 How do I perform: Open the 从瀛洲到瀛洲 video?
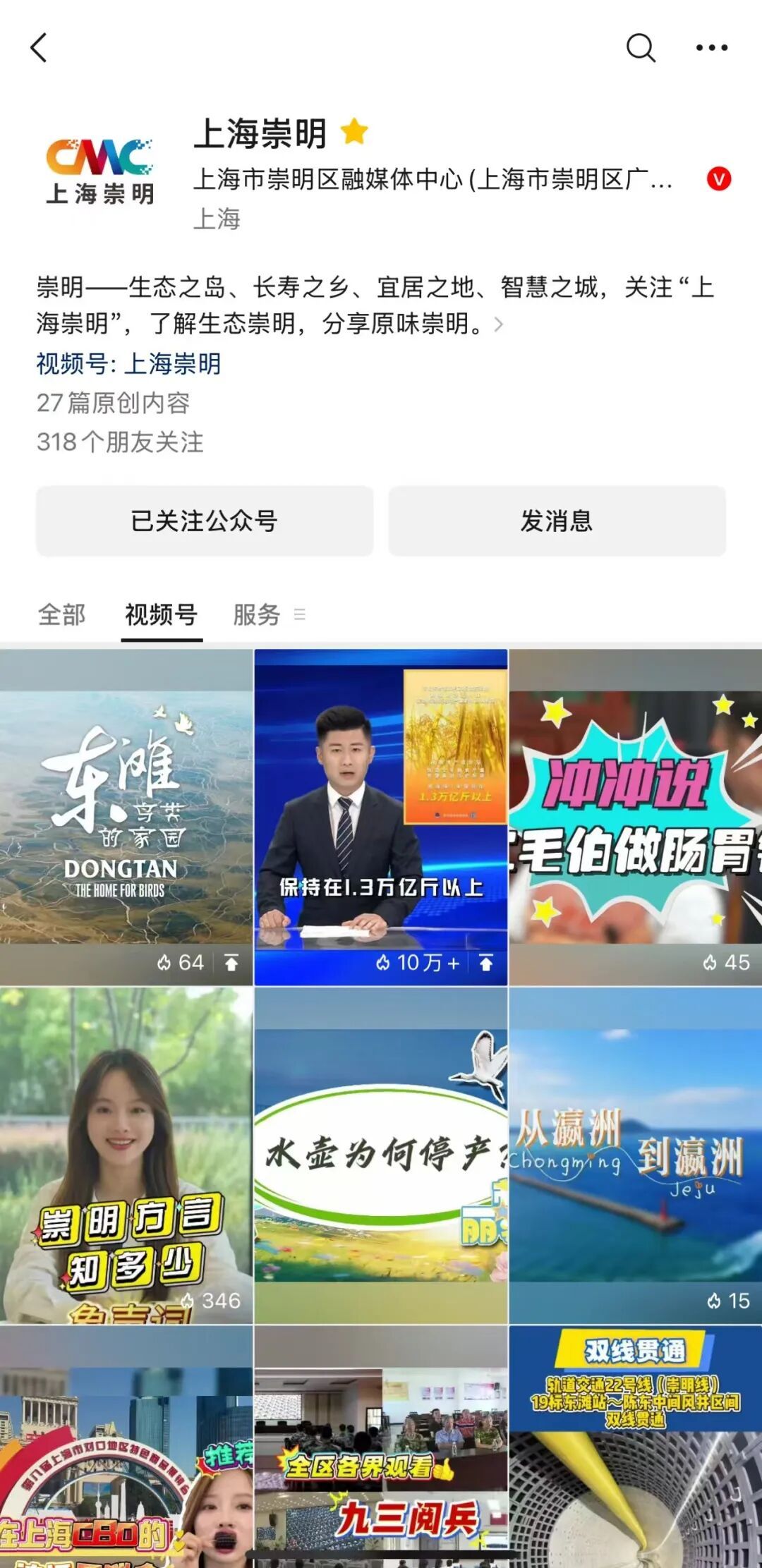(636, 1155)
